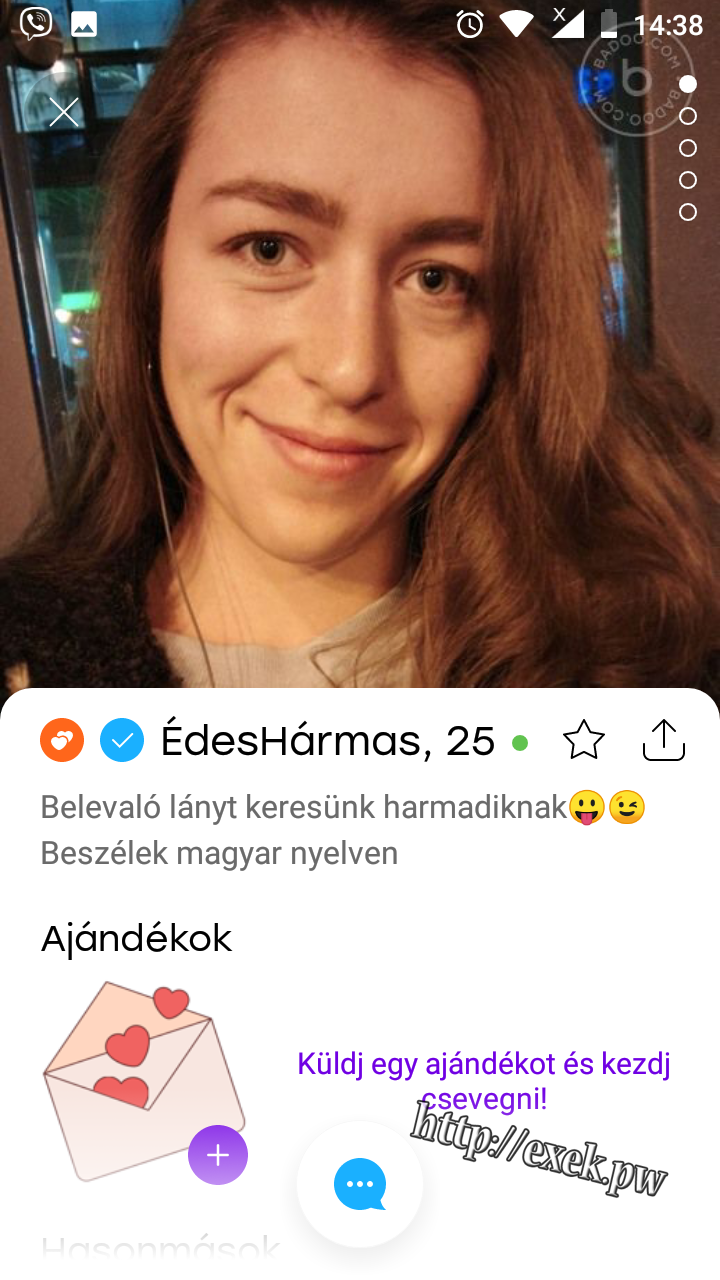Close the profile with the X icon

64,112
